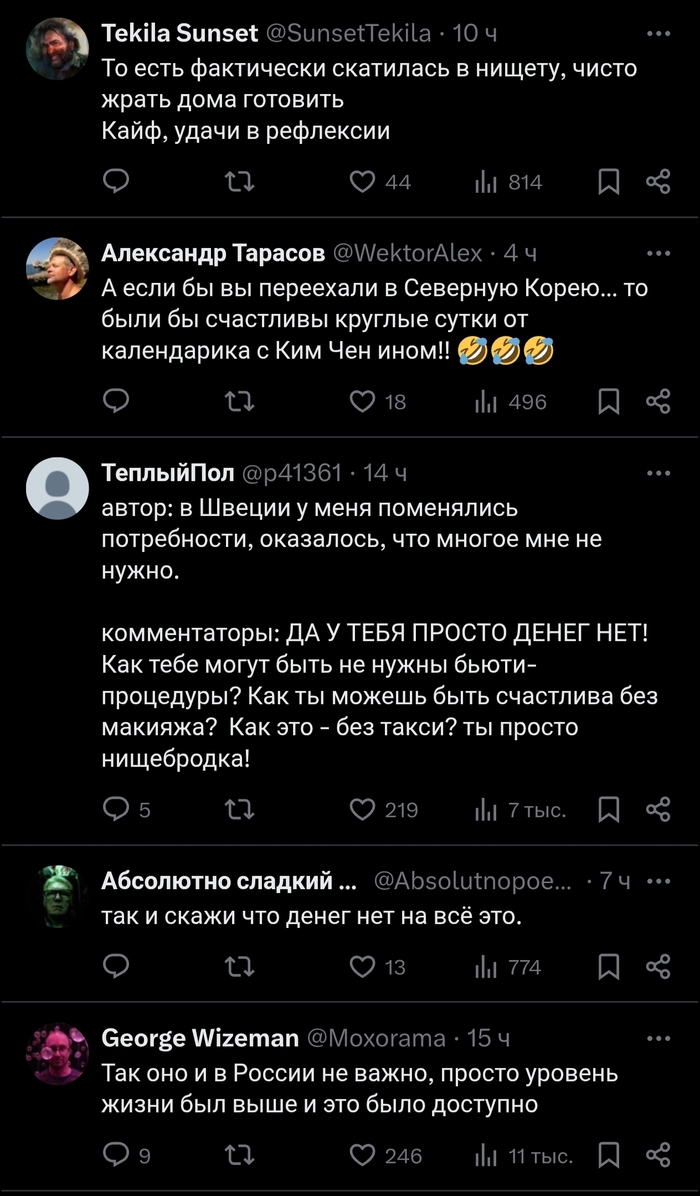
Task: Open ТеплыйПол's profile avatar
Action: coord(57,488)
